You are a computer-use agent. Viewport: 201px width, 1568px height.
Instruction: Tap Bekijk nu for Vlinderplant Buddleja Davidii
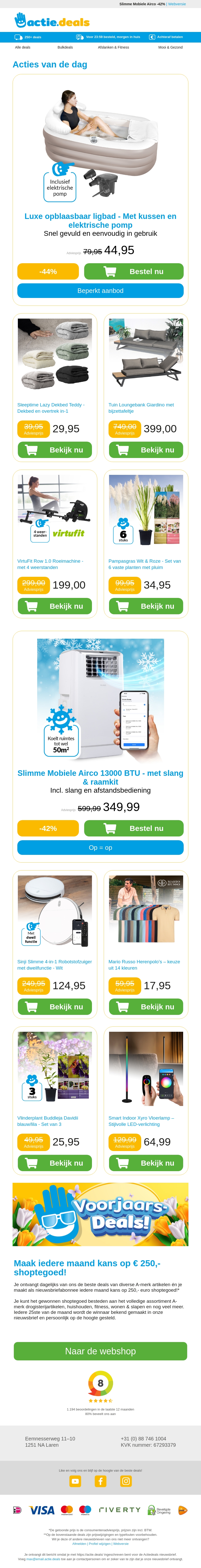[55, 1163]
